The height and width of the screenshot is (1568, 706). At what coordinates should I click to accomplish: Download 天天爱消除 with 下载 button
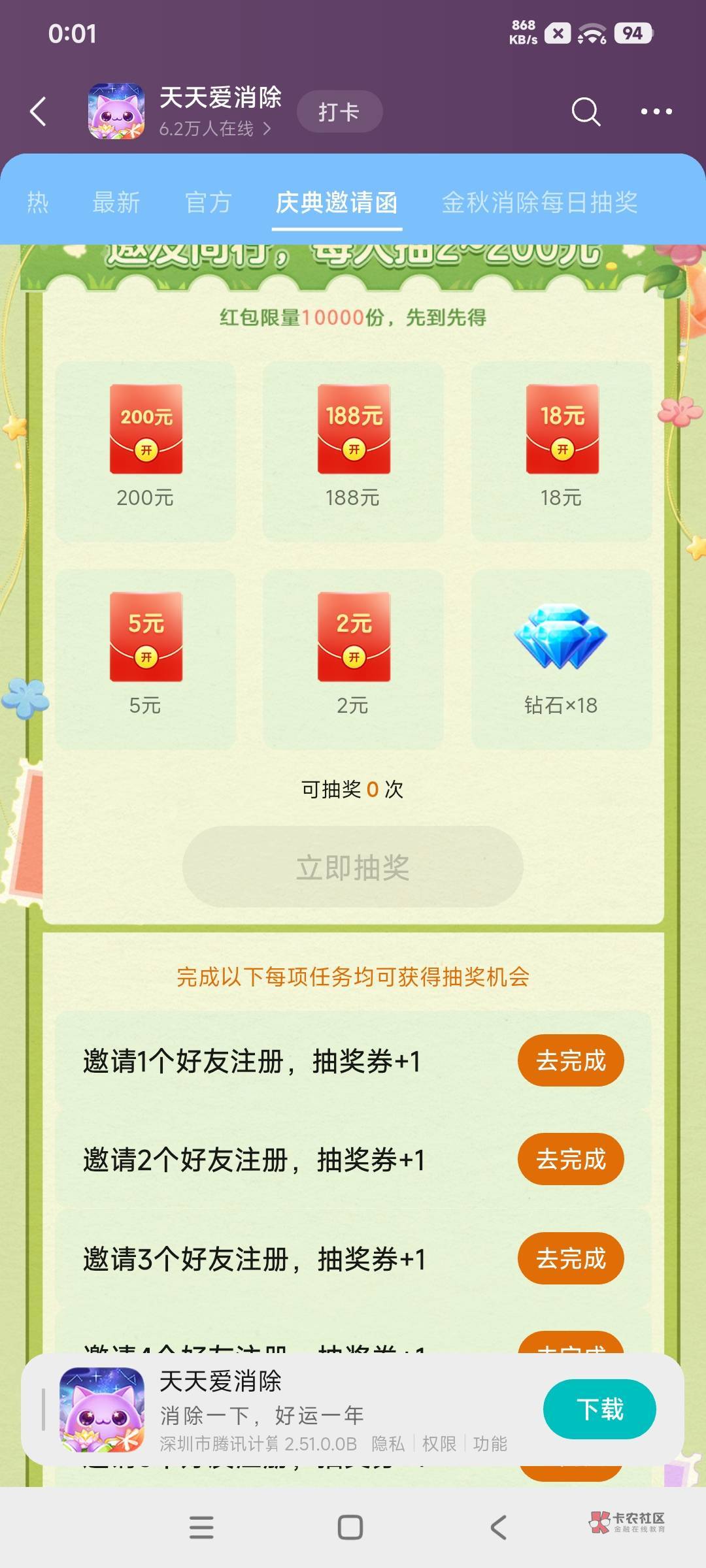pos(599,1409)
